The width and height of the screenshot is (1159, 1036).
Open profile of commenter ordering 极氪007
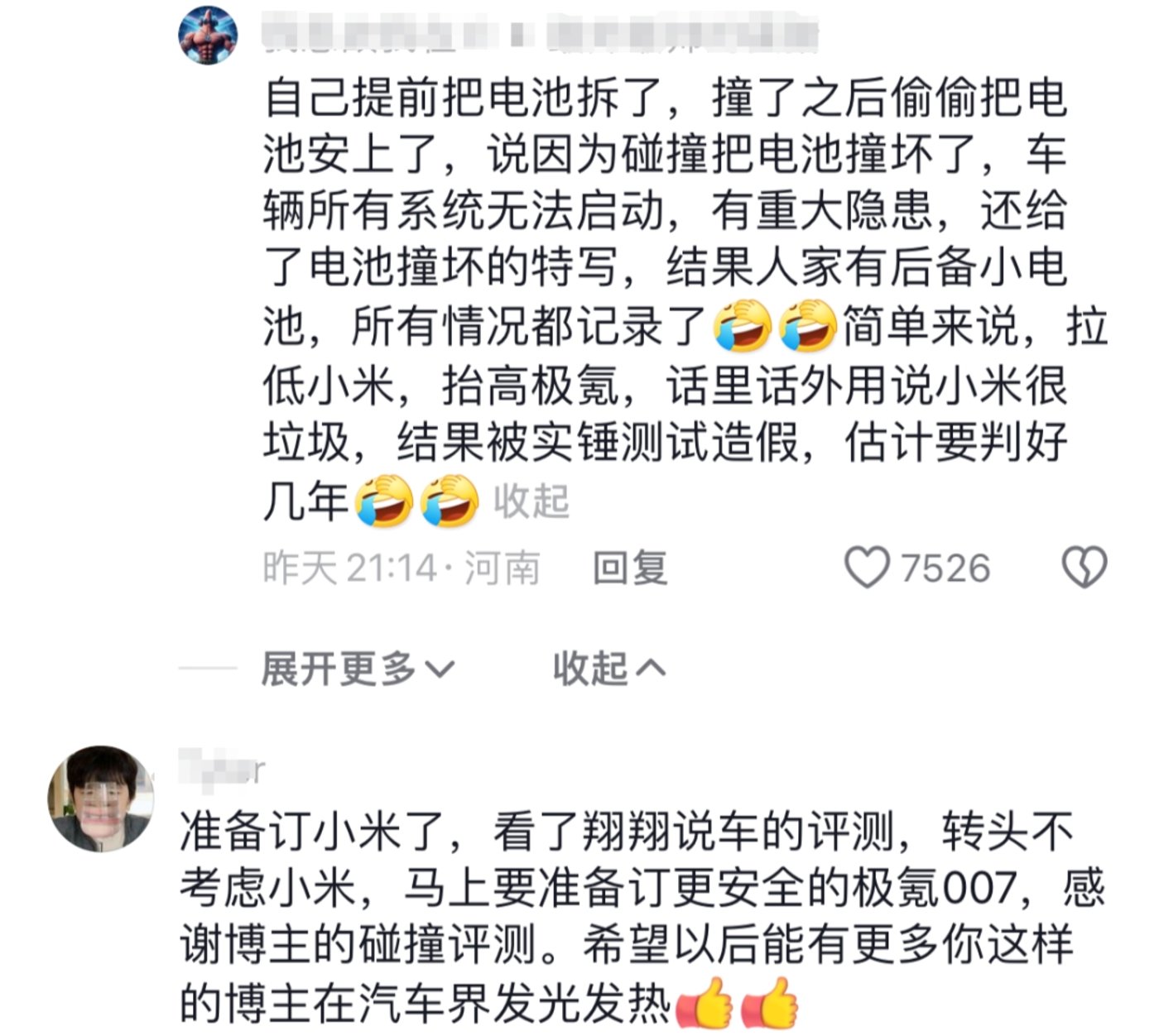click(x=101, y=799)
